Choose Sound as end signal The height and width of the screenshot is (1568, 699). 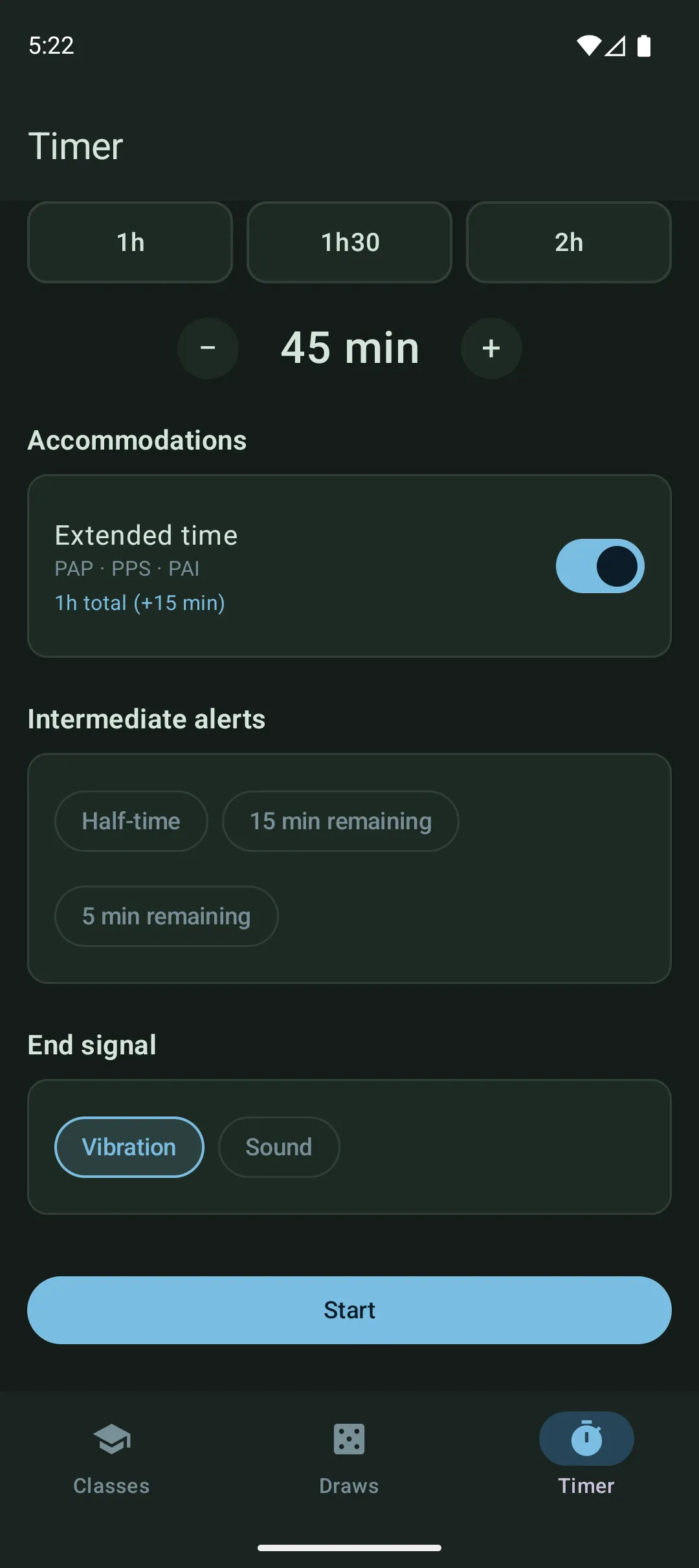pos(279,1147)
